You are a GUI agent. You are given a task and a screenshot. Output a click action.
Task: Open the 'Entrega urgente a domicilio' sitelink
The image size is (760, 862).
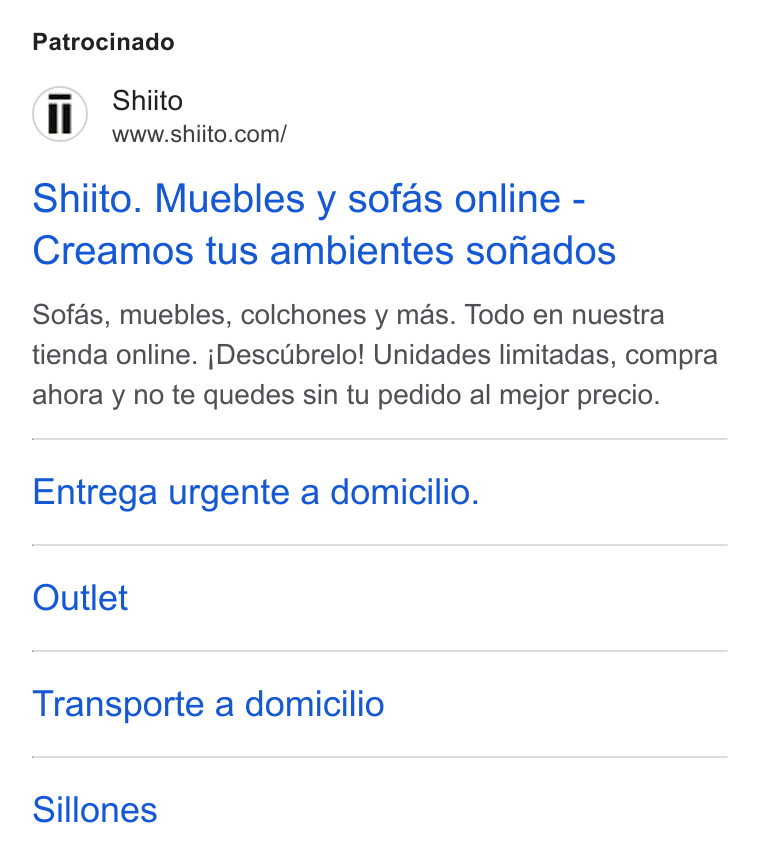click(256, 491)
